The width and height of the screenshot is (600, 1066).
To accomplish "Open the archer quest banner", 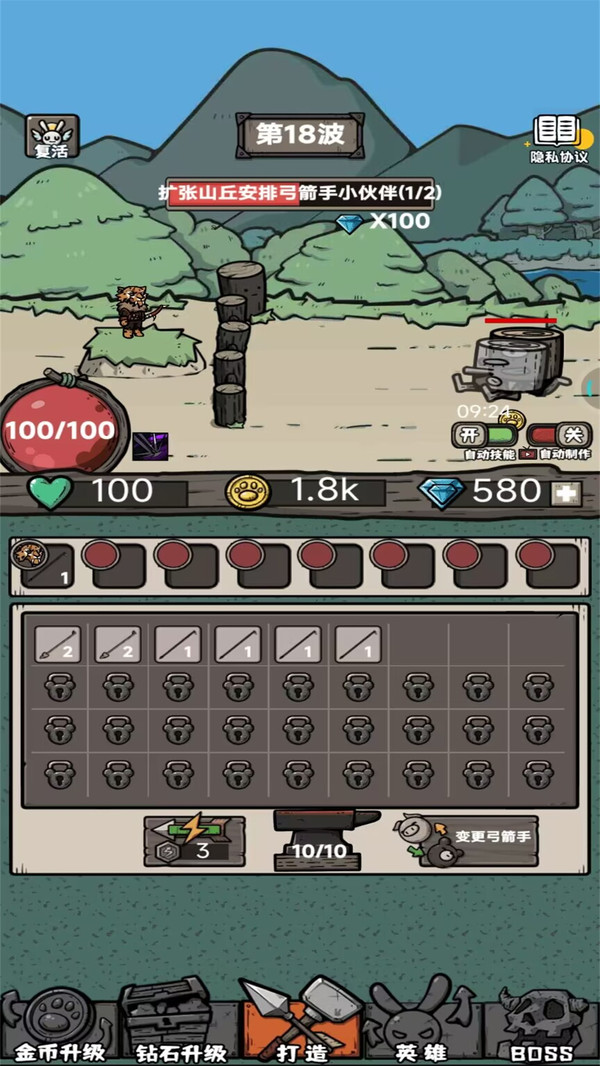I will point(300,194).
